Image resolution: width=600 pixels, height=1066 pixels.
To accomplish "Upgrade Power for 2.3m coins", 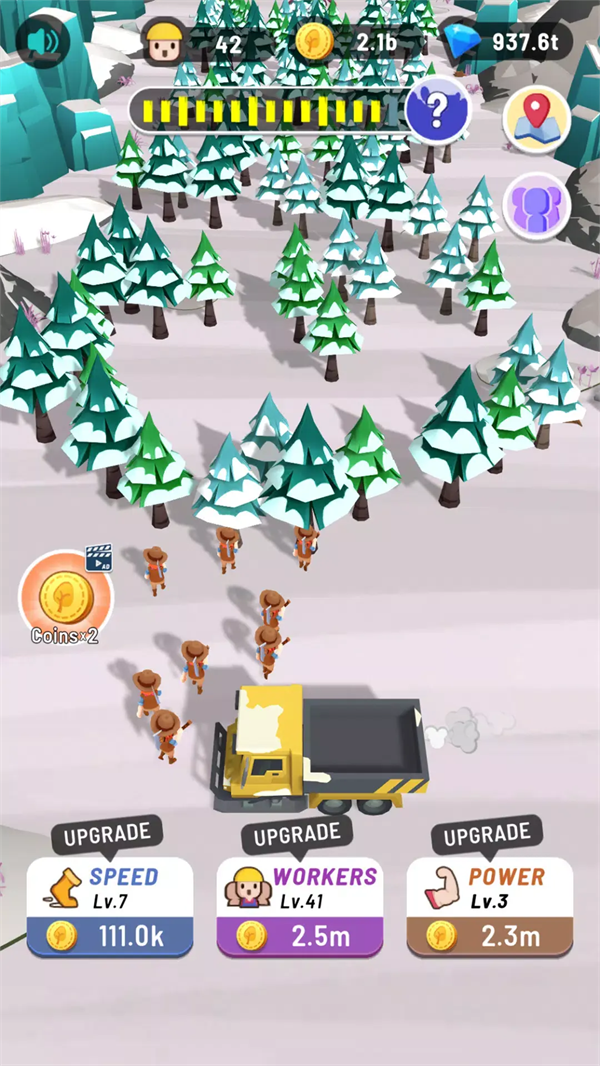I will click(x=489, y=906).
